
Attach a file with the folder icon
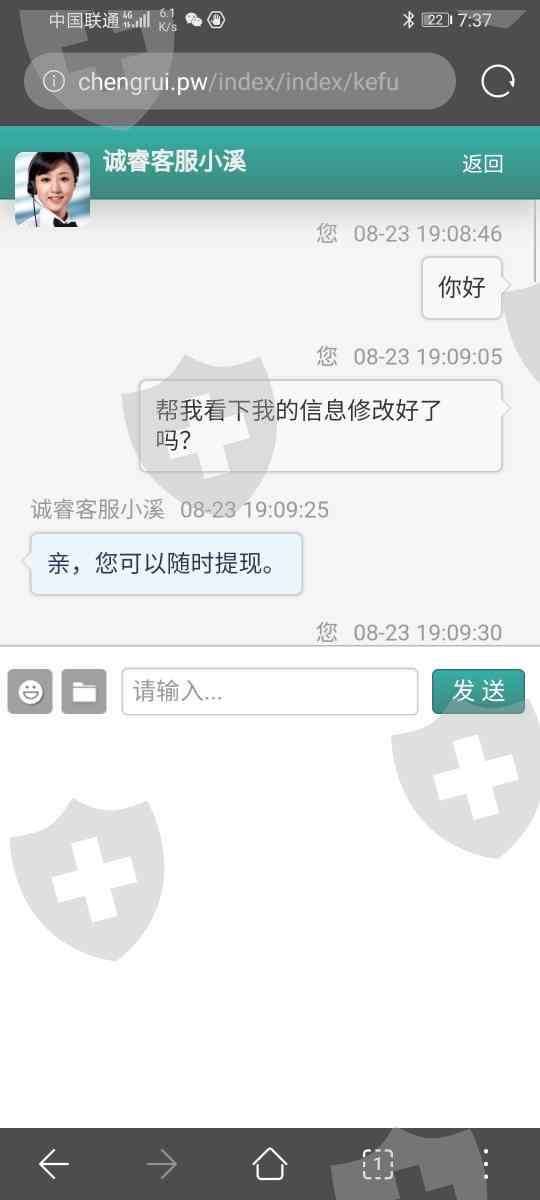click(x=84, y=692)
